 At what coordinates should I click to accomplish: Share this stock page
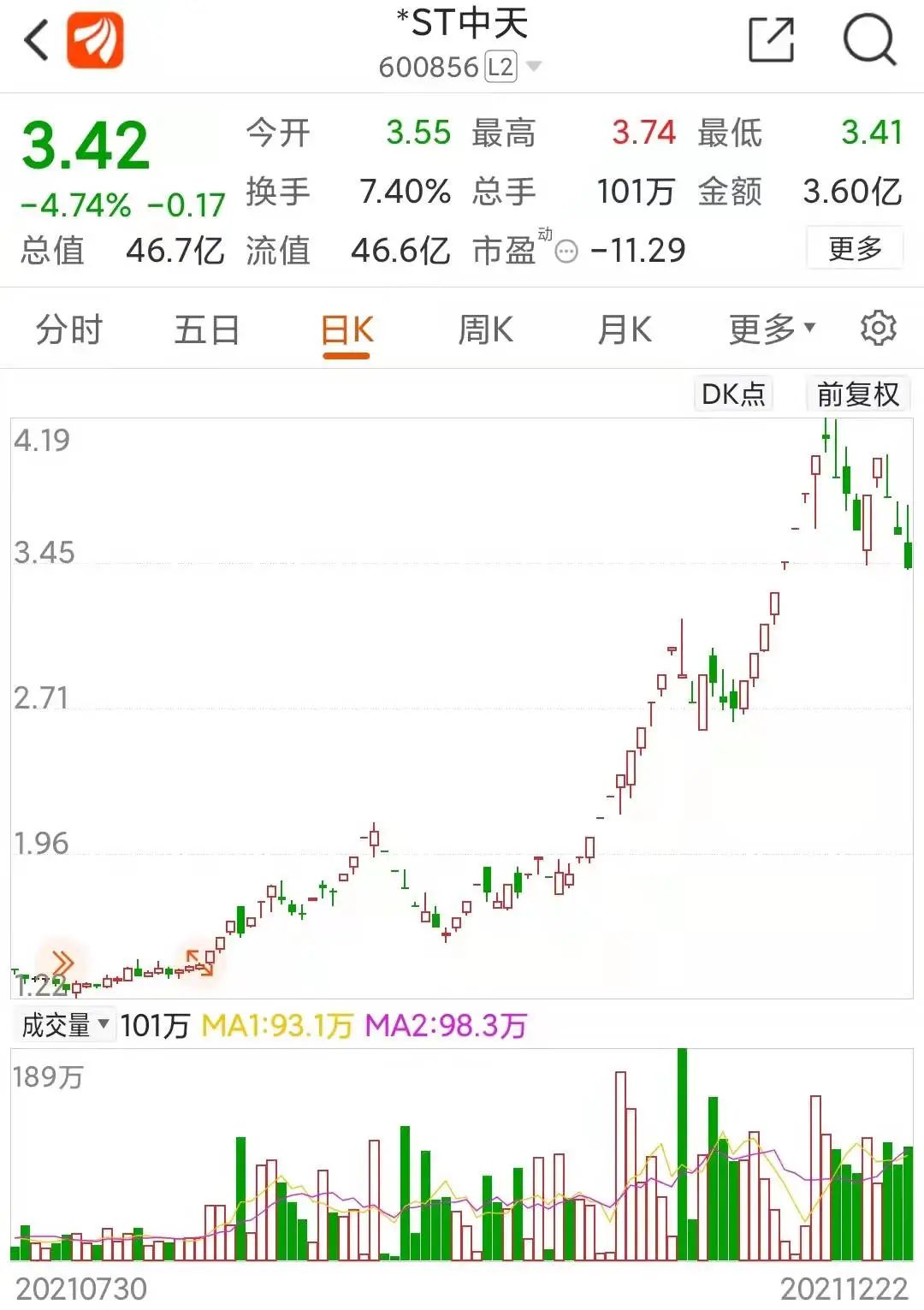point(771,40)
